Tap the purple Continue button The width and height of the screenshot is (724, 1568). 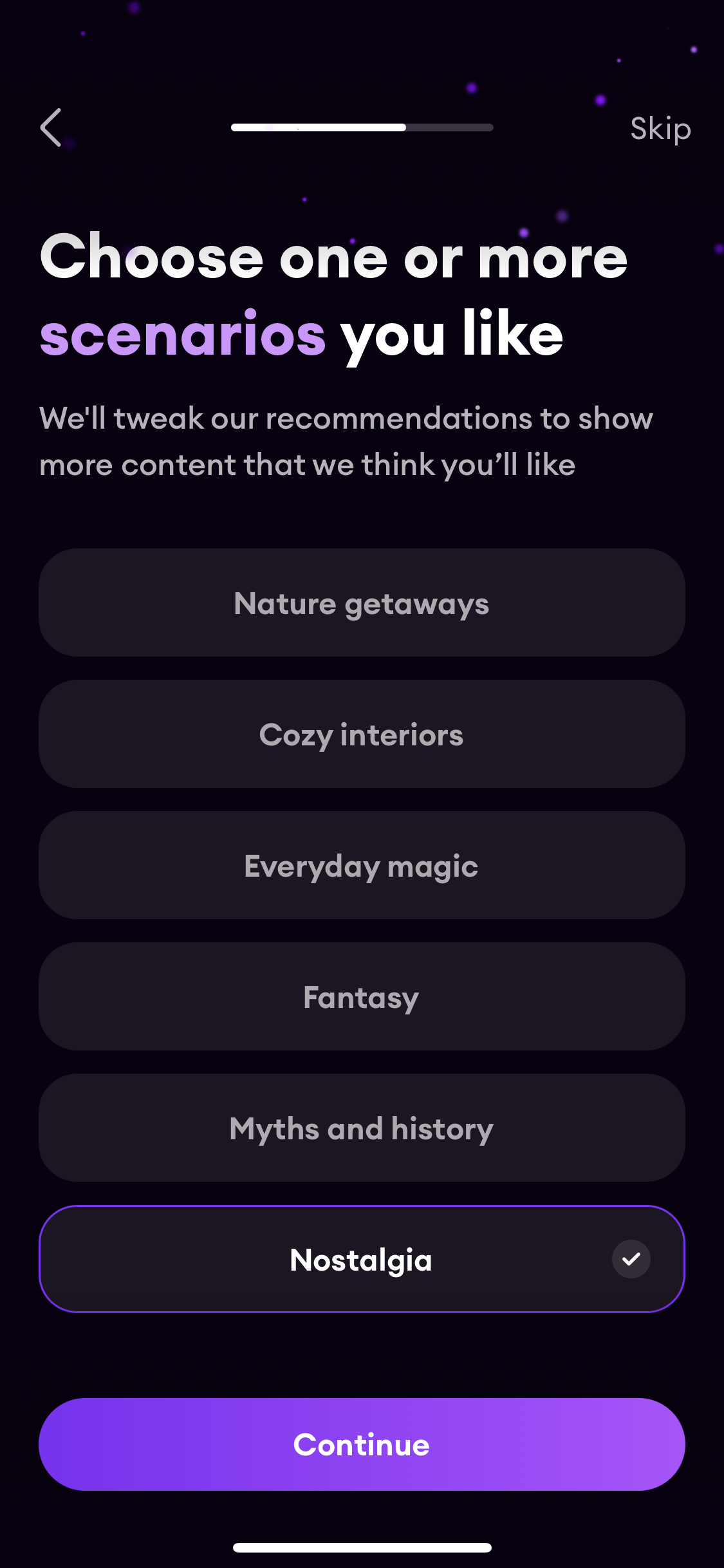[362, 1444]
